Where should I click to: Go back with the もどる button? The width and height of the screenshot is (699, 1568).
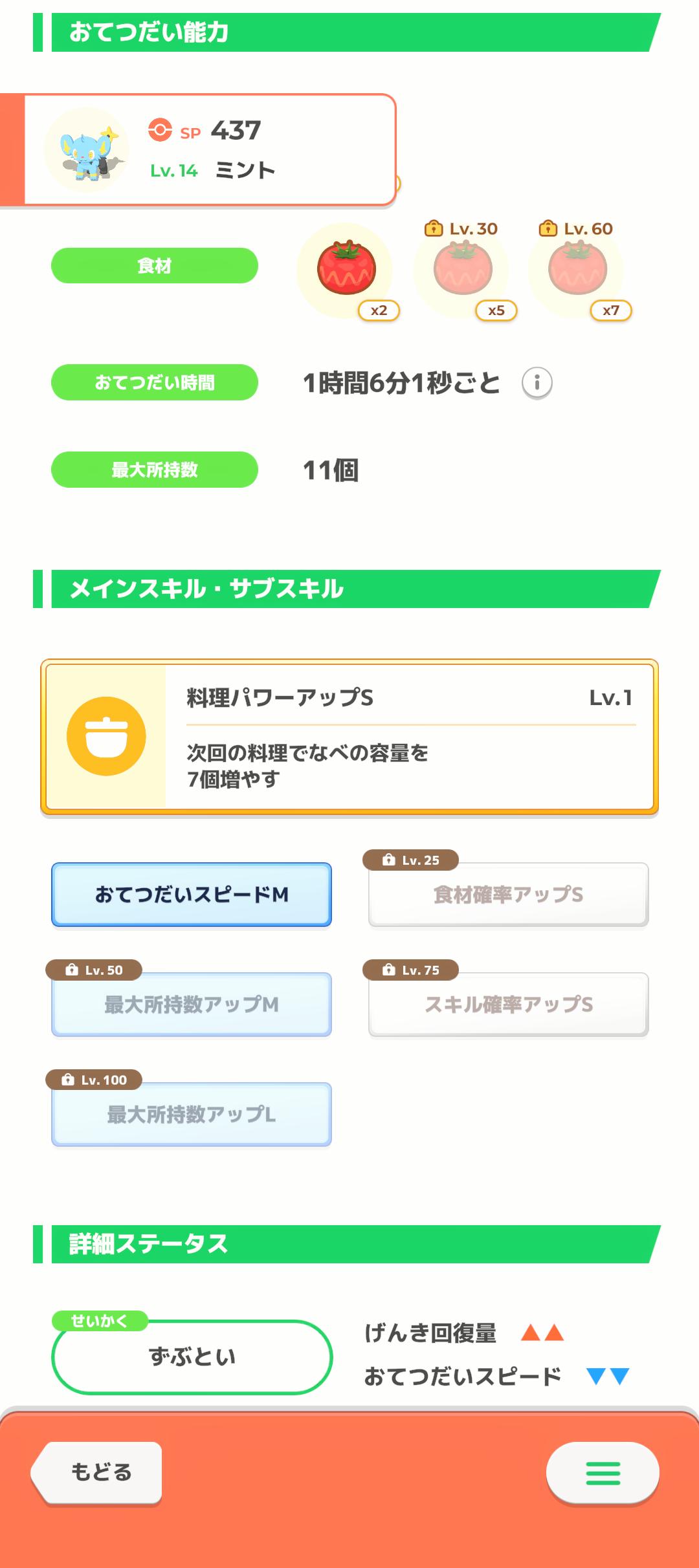[x=97, y=1472]
